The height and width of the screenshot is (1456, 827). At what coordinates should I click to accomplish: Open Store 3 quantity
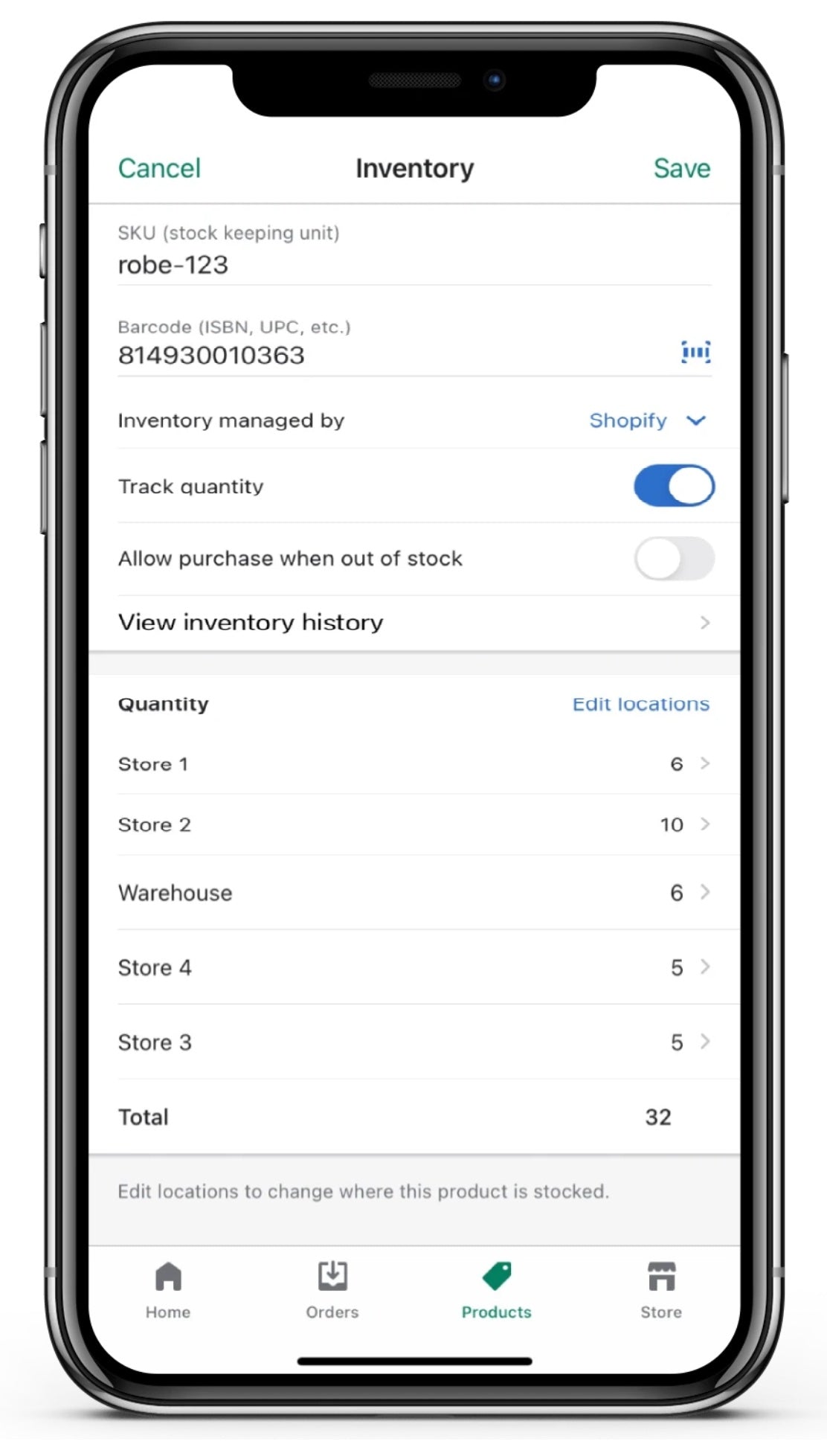tap(413, 1042)
